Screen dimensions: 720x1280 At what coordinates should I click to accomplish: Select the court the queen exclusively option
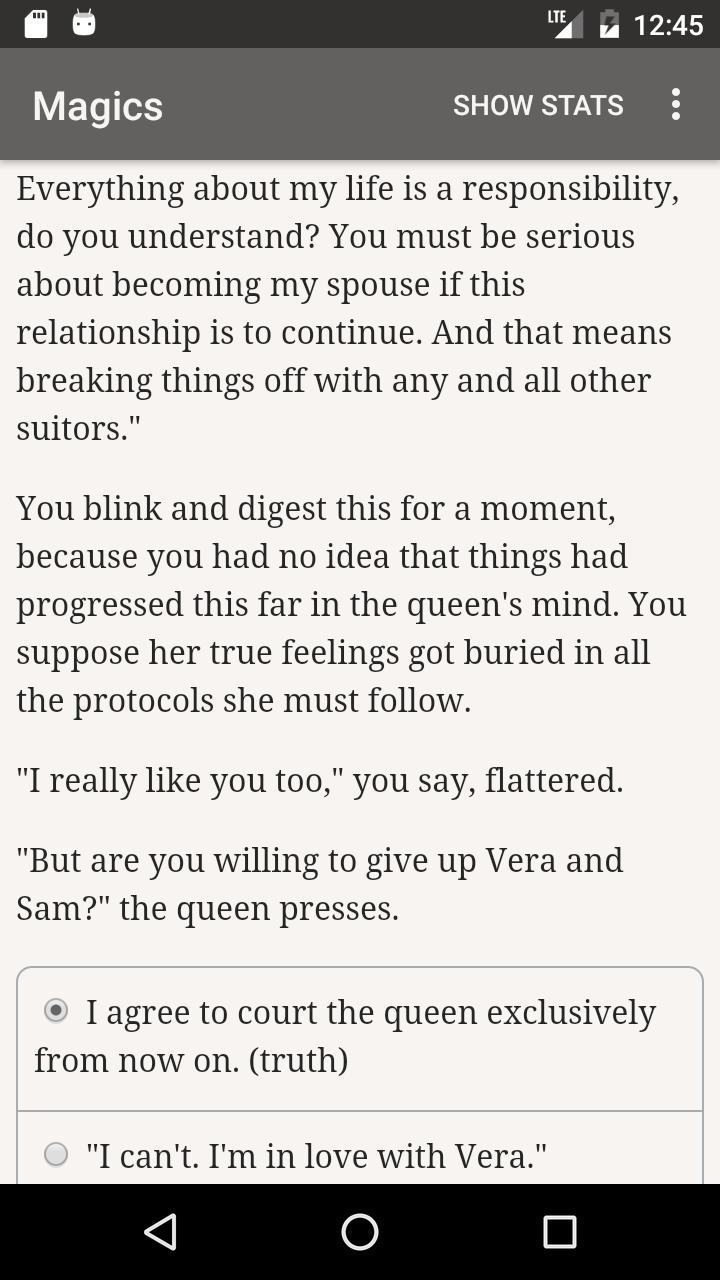(57, 1012)
